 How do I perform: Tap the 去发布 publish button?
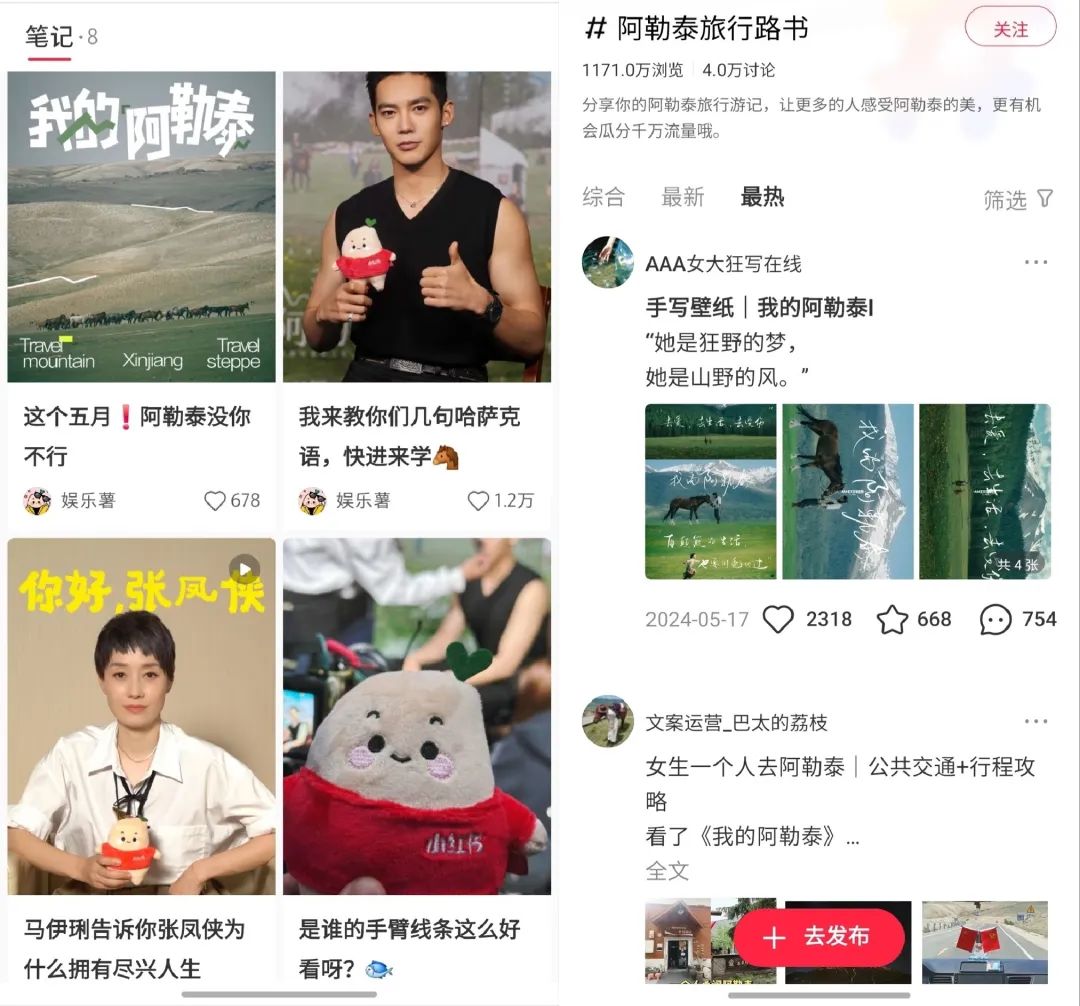[818, 937]
